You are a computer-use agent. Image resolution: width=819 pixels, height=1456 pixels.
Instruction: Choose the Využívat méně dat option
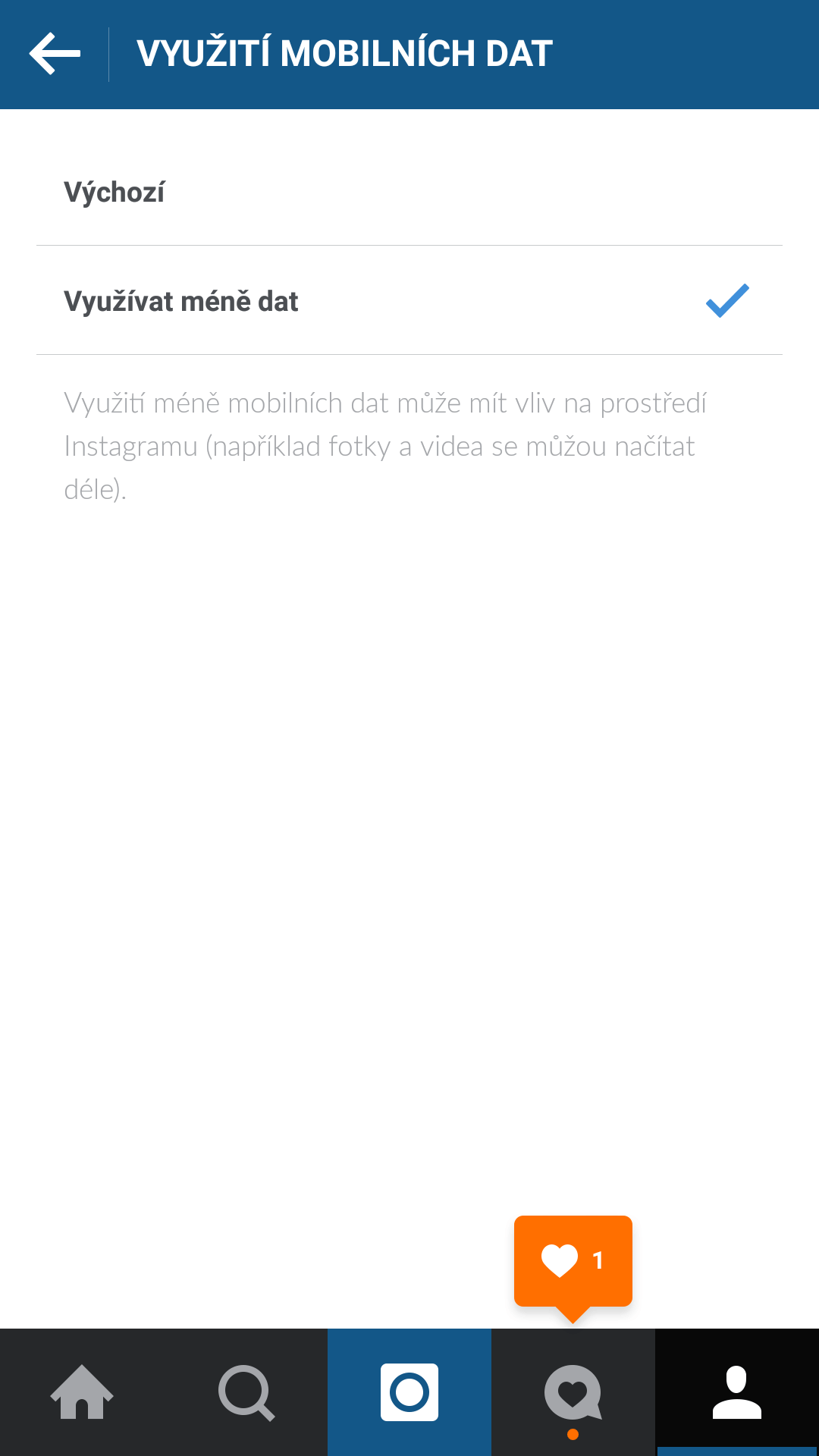409,301
